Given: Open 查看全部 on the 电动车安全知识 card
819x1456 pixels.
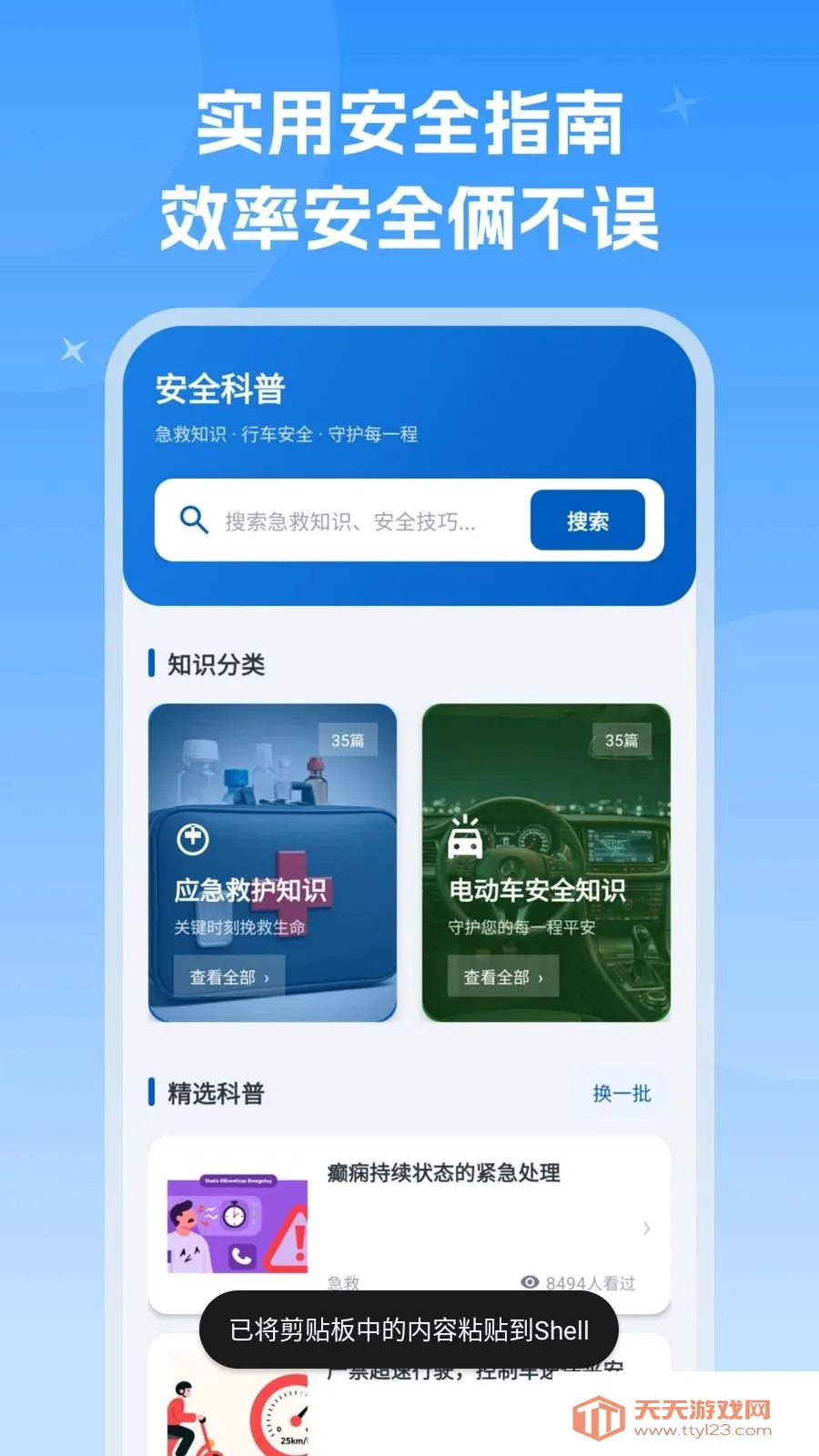Looking at the screenshot, I should [501, 977].
